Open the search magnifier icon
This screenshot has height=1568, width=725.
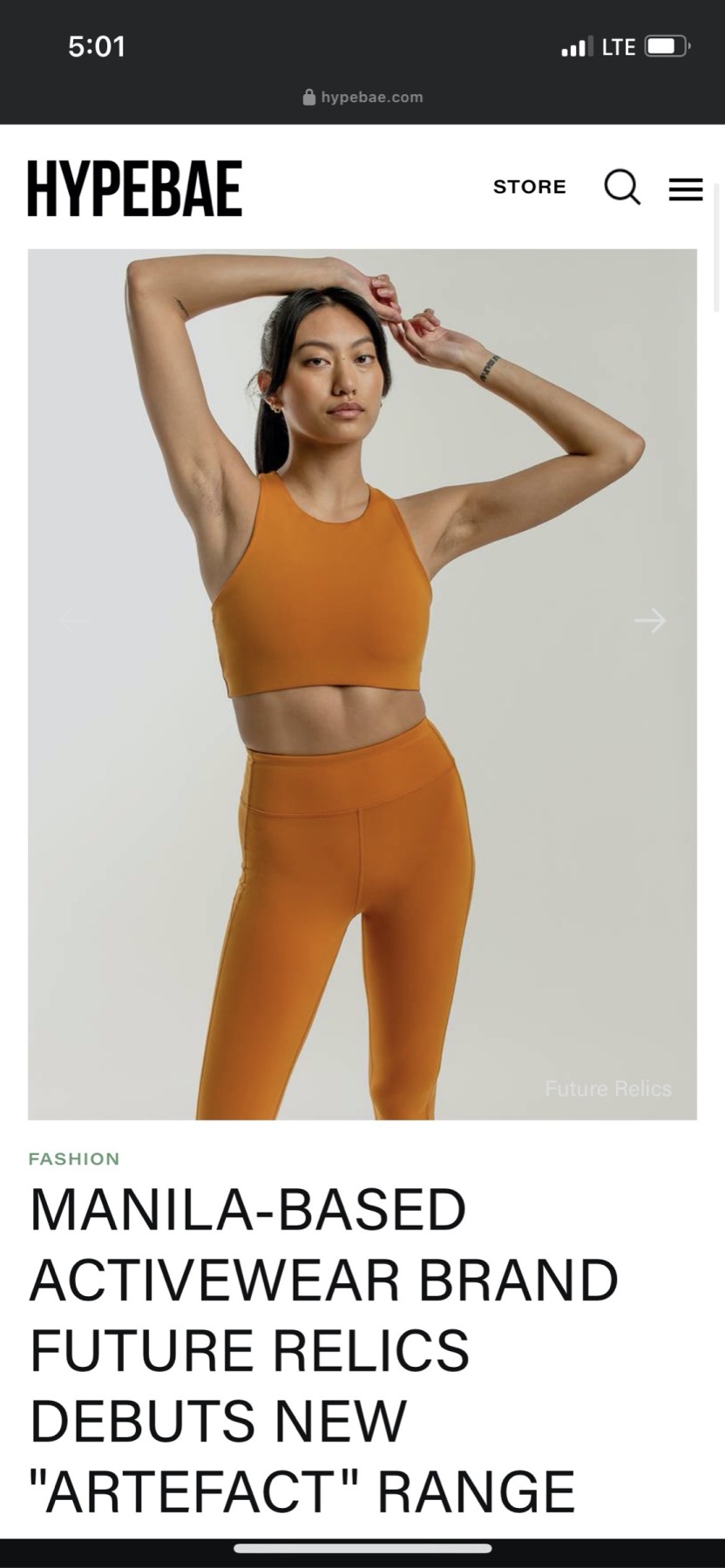point(622,187)
